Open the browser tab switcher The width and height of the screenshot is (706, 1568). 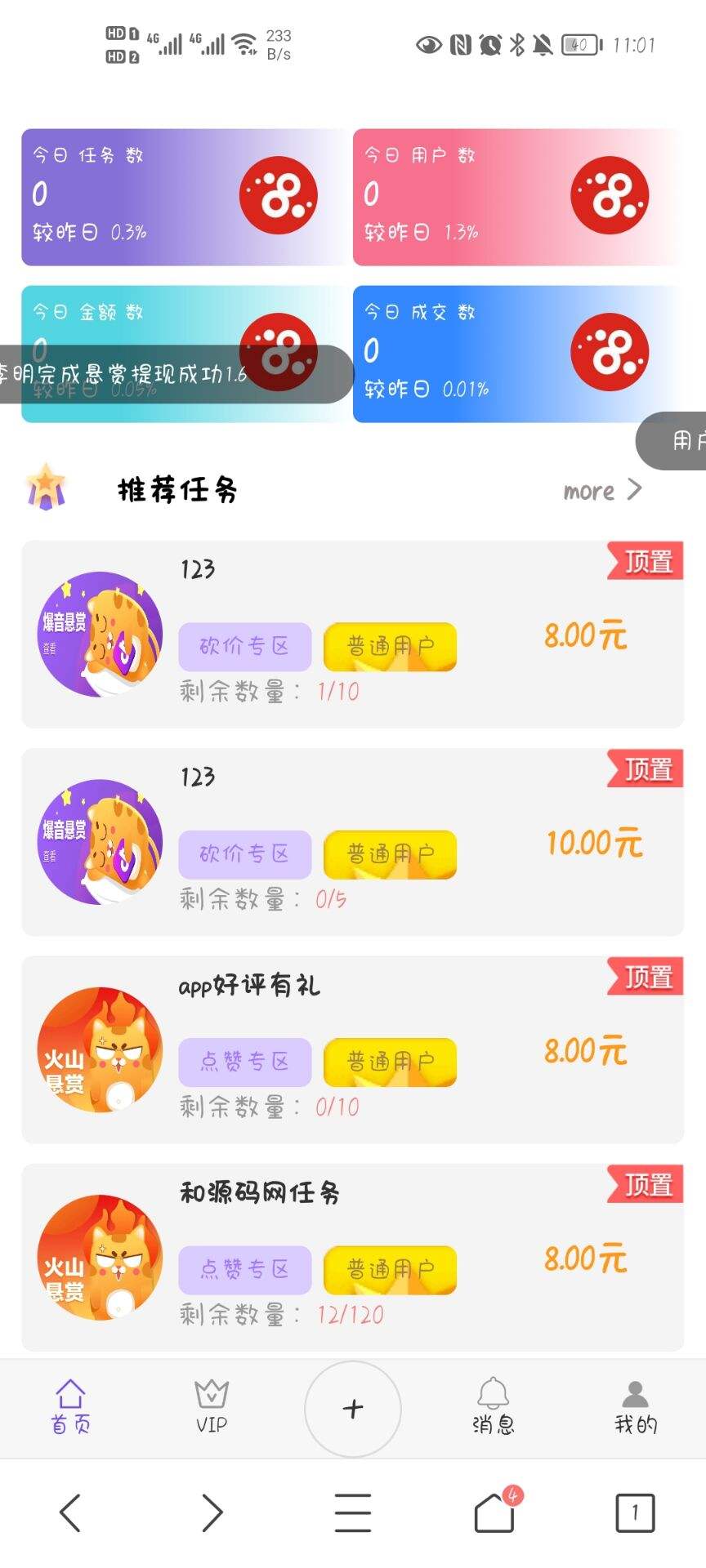pos(635,1512)
